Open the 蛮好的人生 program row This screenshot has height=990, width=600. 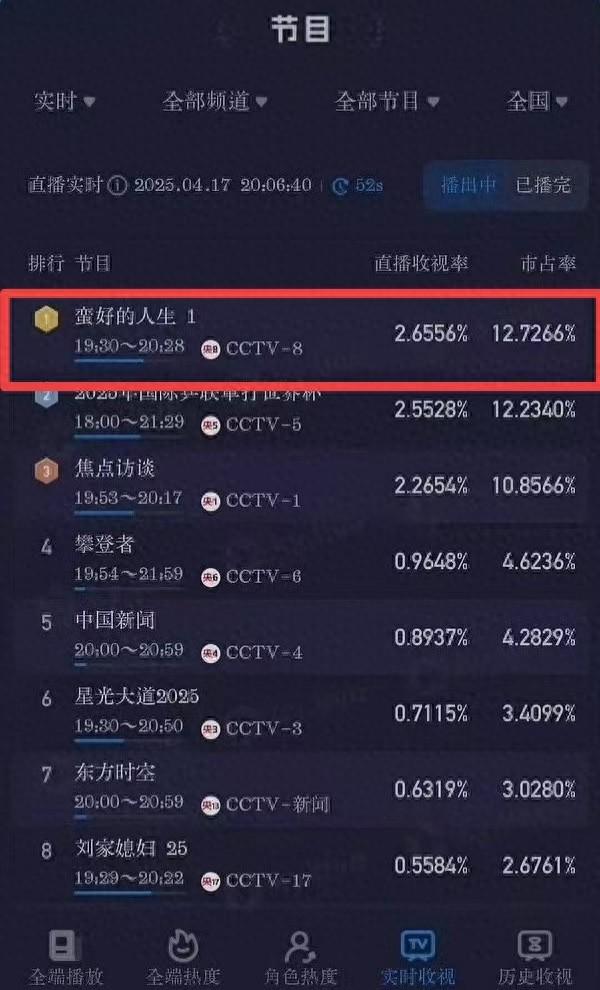300,332
